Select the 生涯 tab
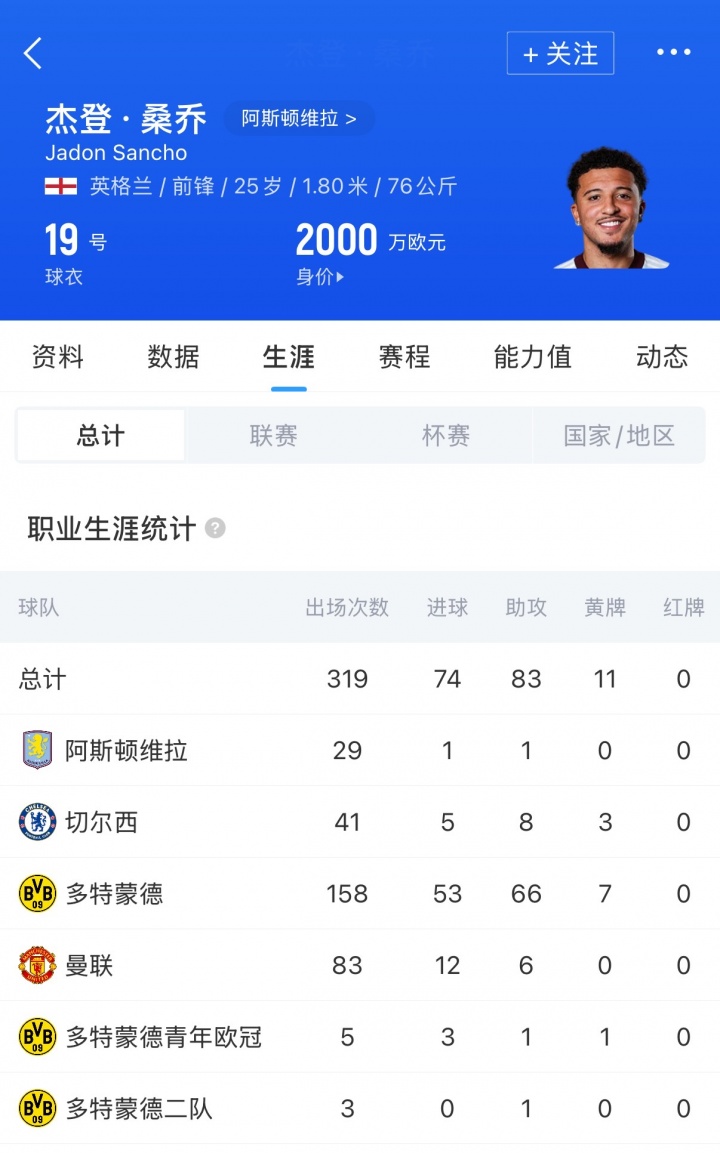The image size is (720, 1153). (x=288, y=357)
